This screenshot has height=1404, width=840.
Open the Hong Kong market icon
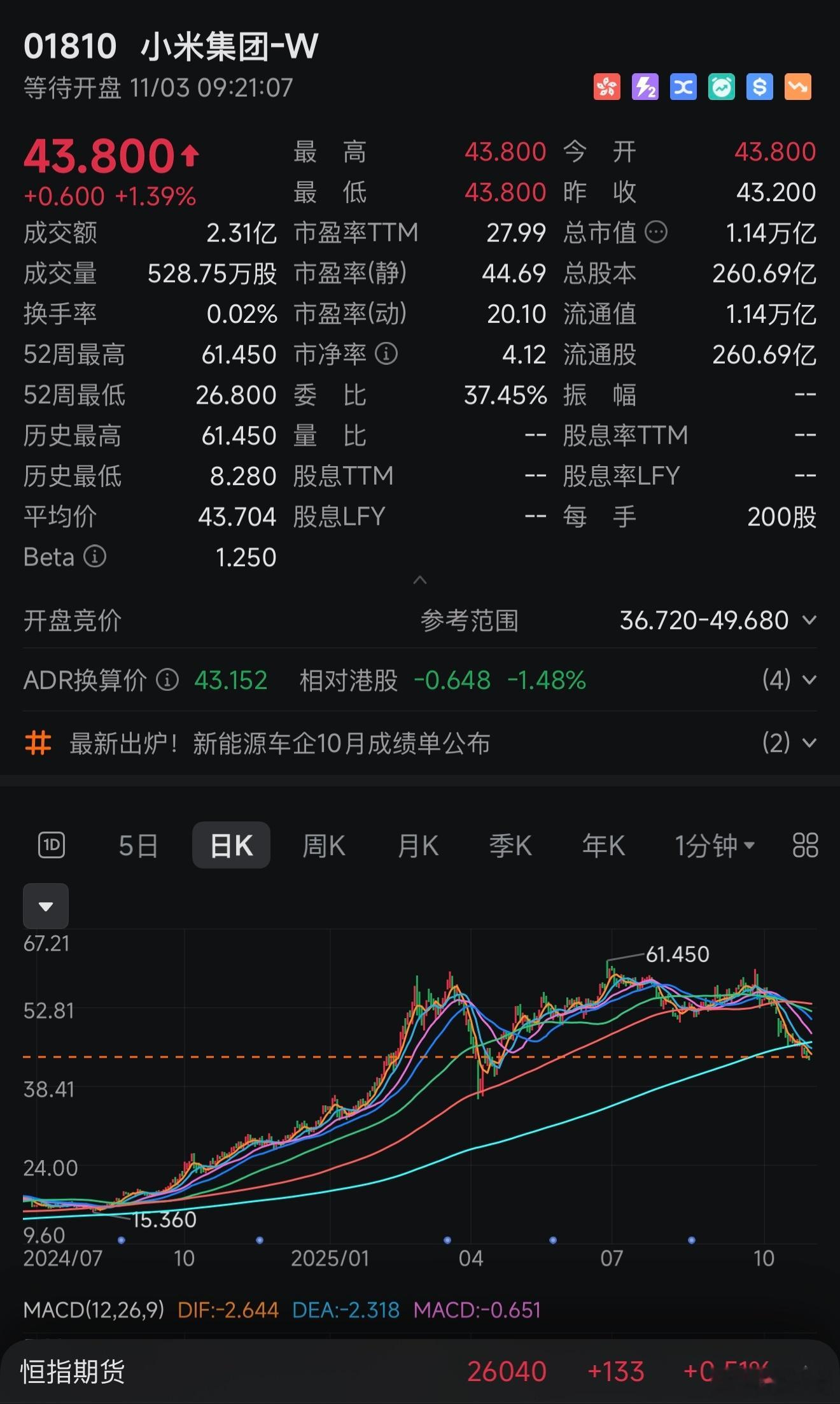pos(606,87)
